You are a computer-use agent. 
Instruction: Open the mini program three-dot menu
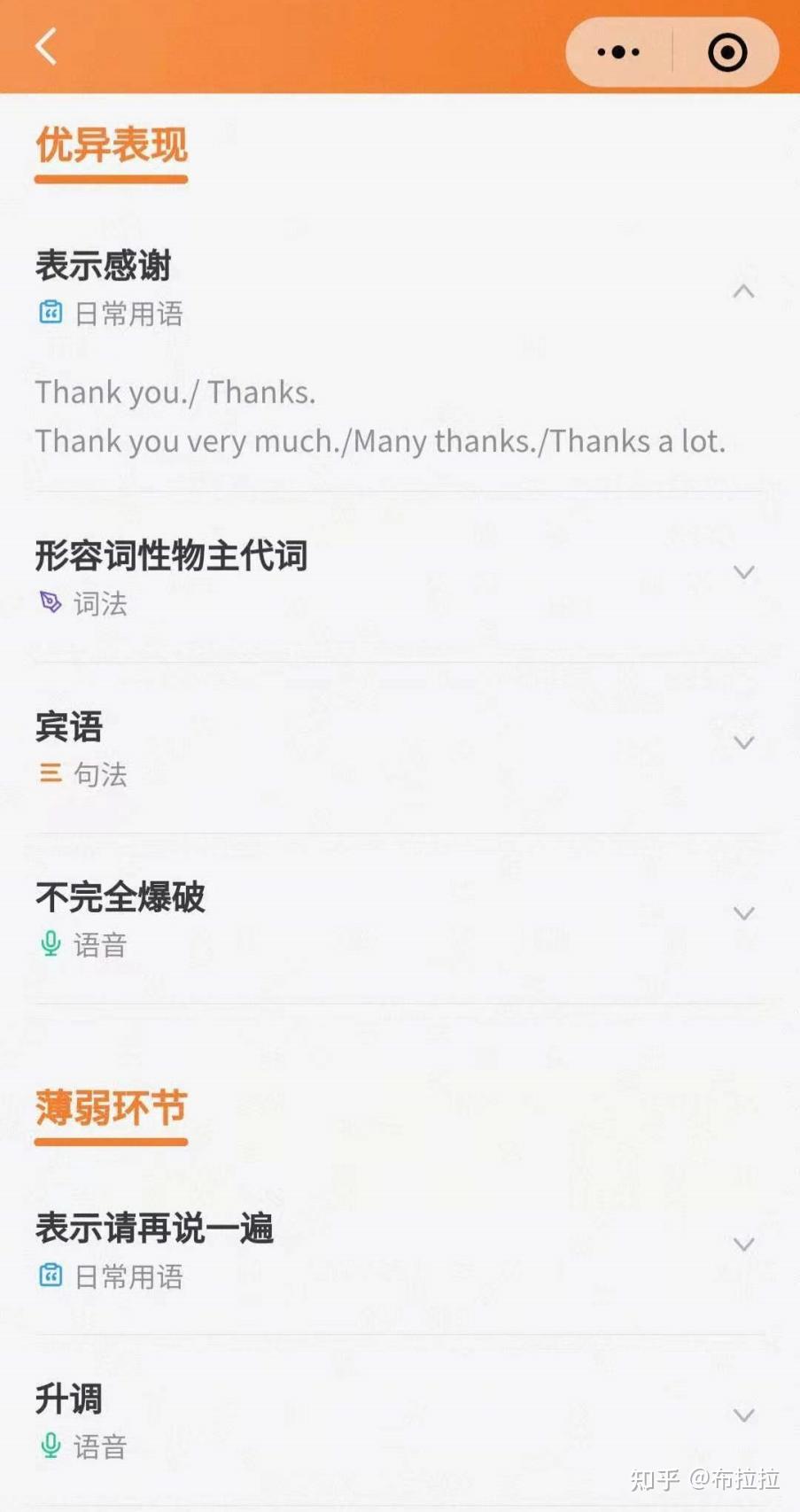(x=618, y=52)
